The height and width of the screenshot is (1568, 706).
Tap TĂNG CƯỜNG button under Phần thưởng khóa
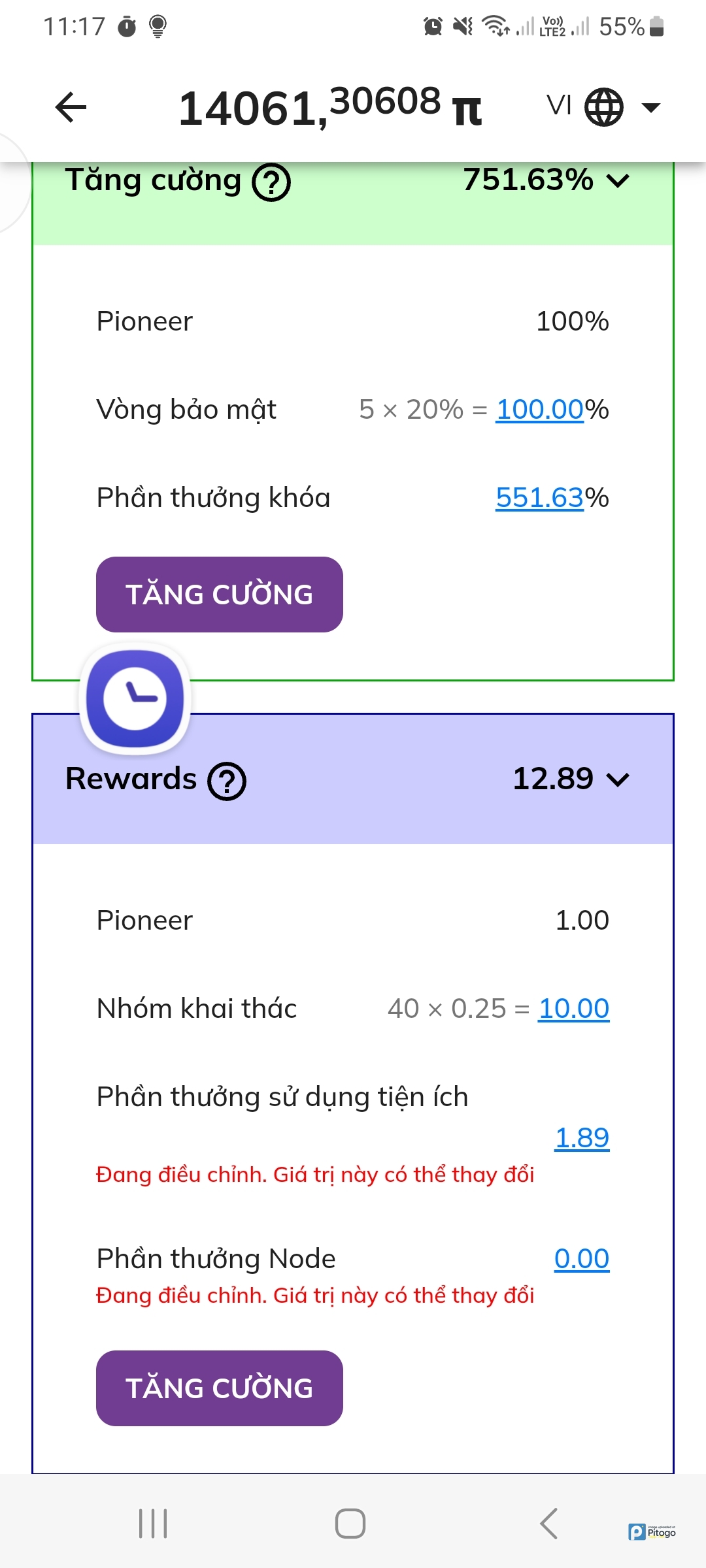point(219,595)
